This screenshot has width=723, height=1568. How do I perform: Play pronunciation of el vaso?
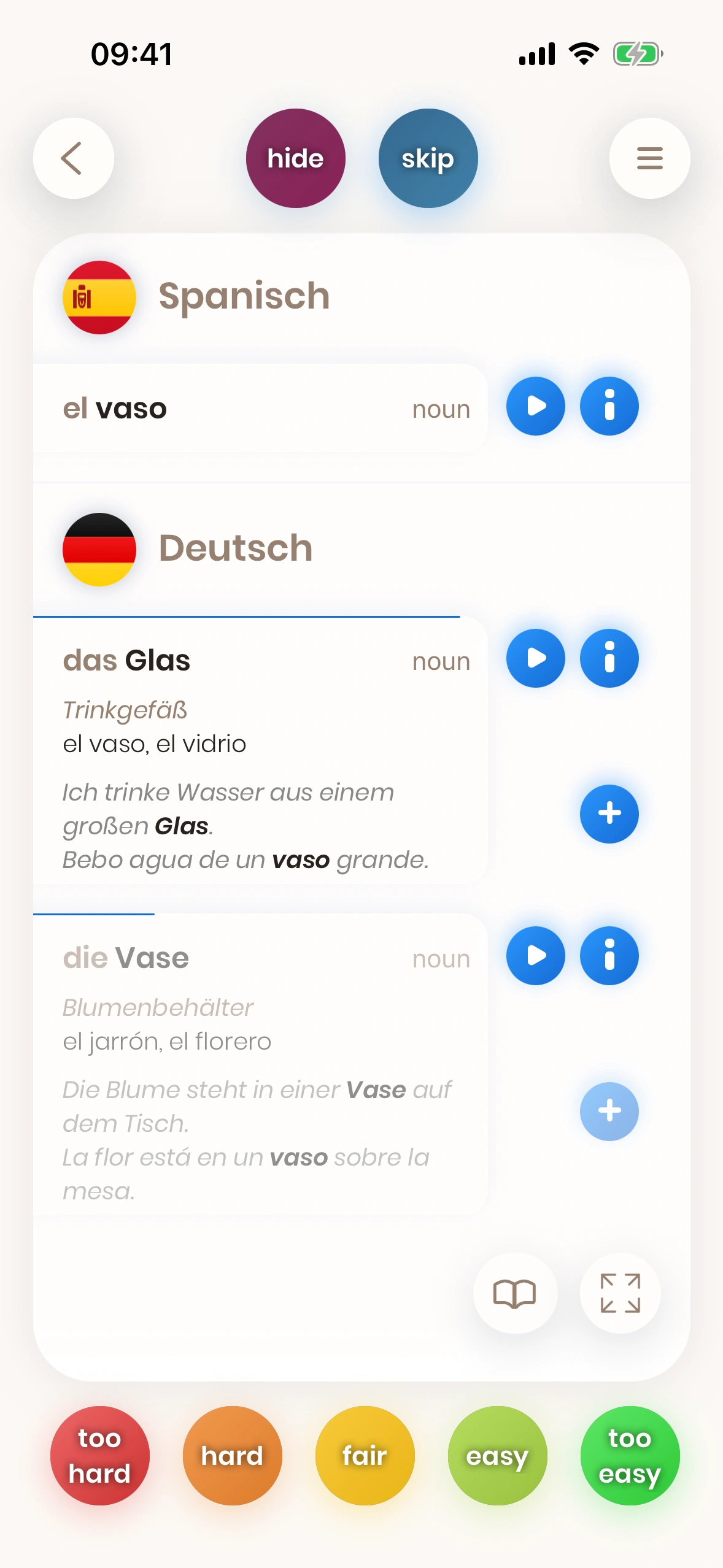[x=535, y=406]
